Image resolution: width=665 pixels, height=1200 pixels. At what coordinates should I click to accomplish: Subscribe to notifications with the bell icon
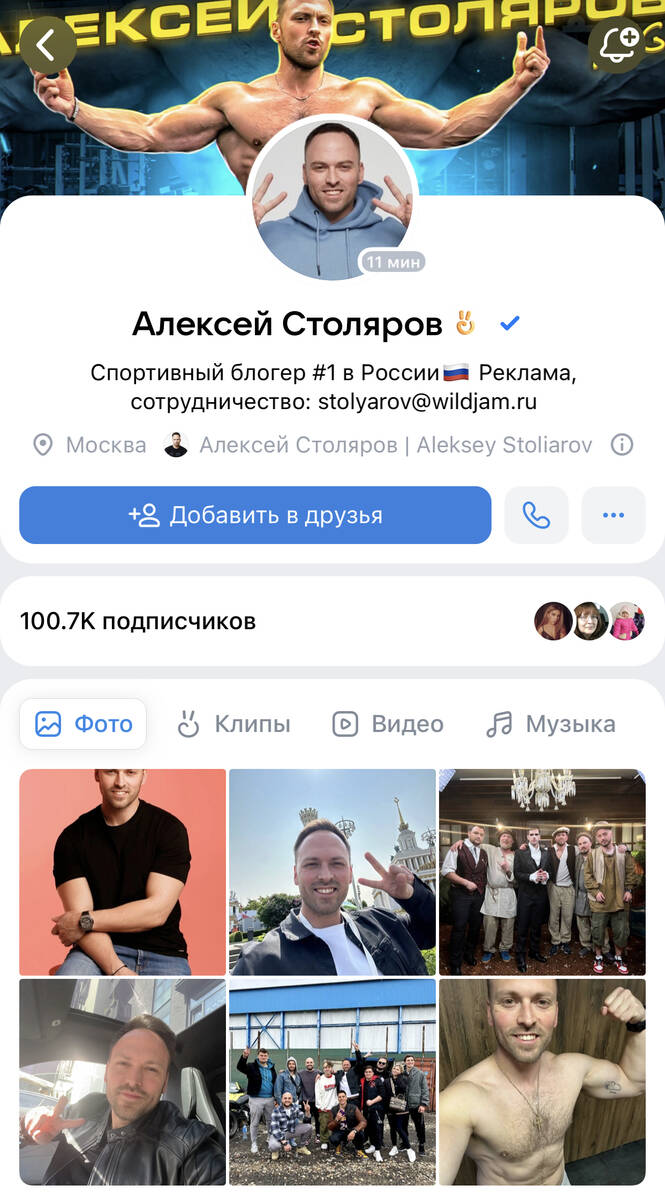[617, 45]
